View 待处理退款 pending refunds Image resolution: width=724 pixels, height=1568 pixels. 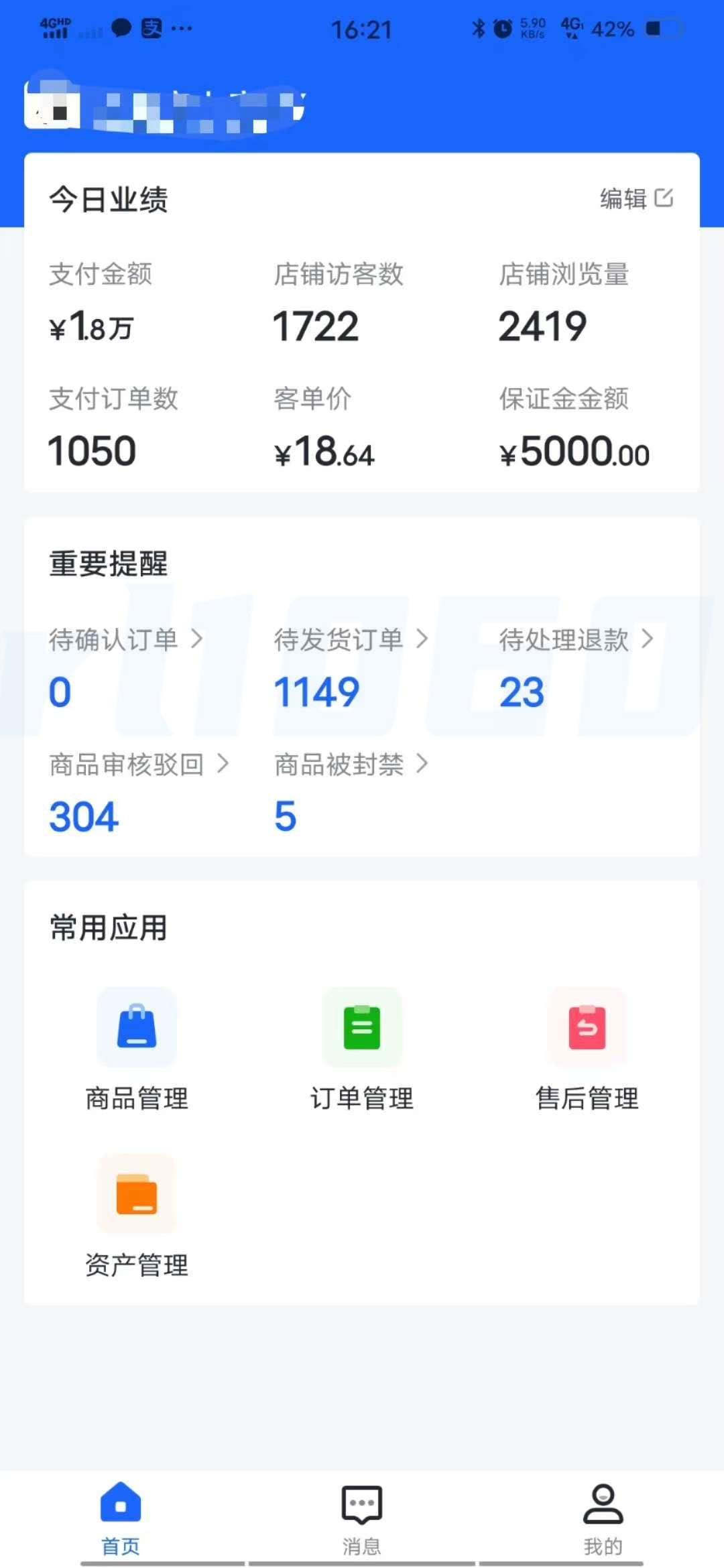click(x=577, y=639)
